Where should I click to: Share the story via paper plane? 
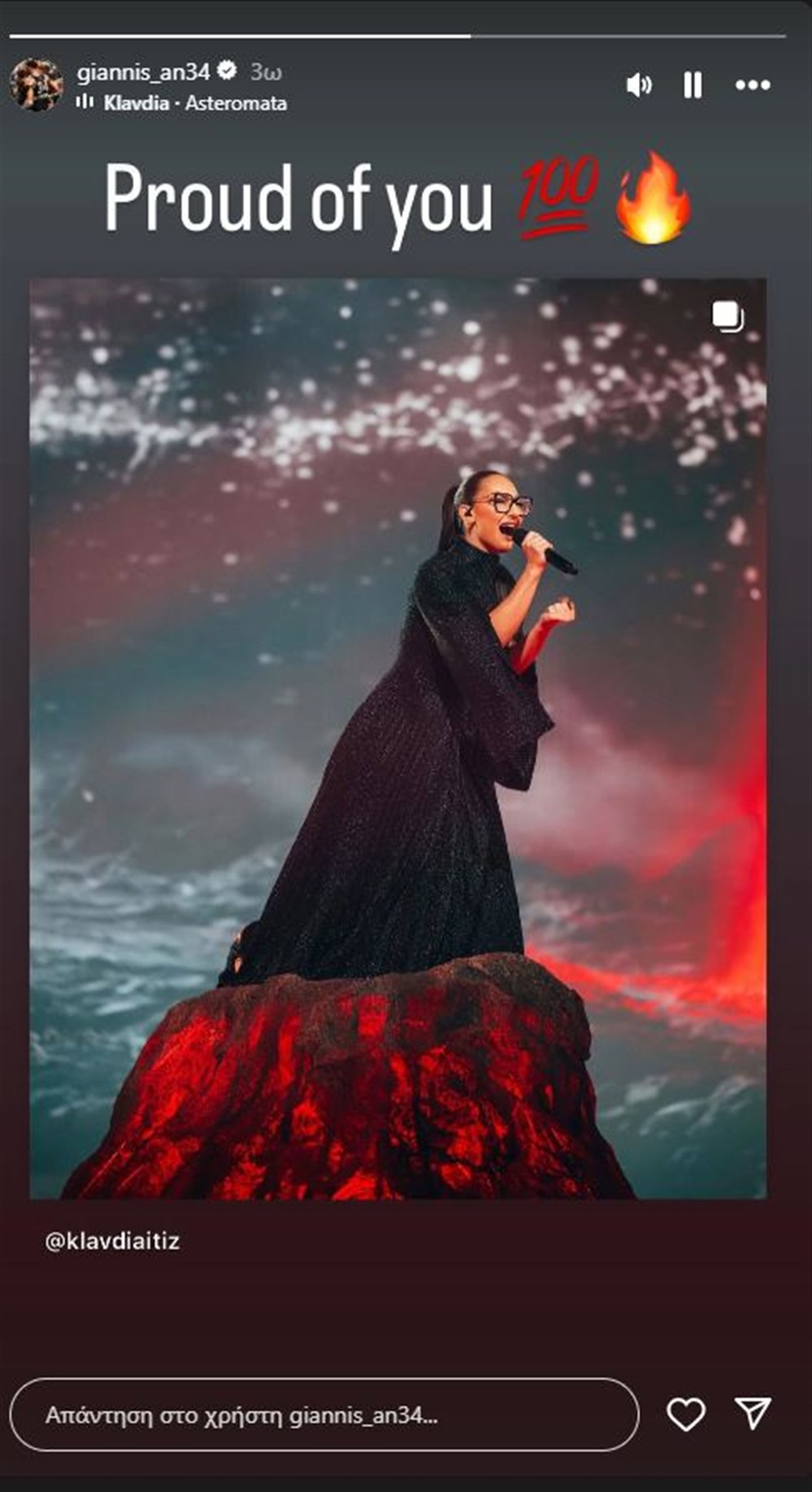pos(753,1414)
